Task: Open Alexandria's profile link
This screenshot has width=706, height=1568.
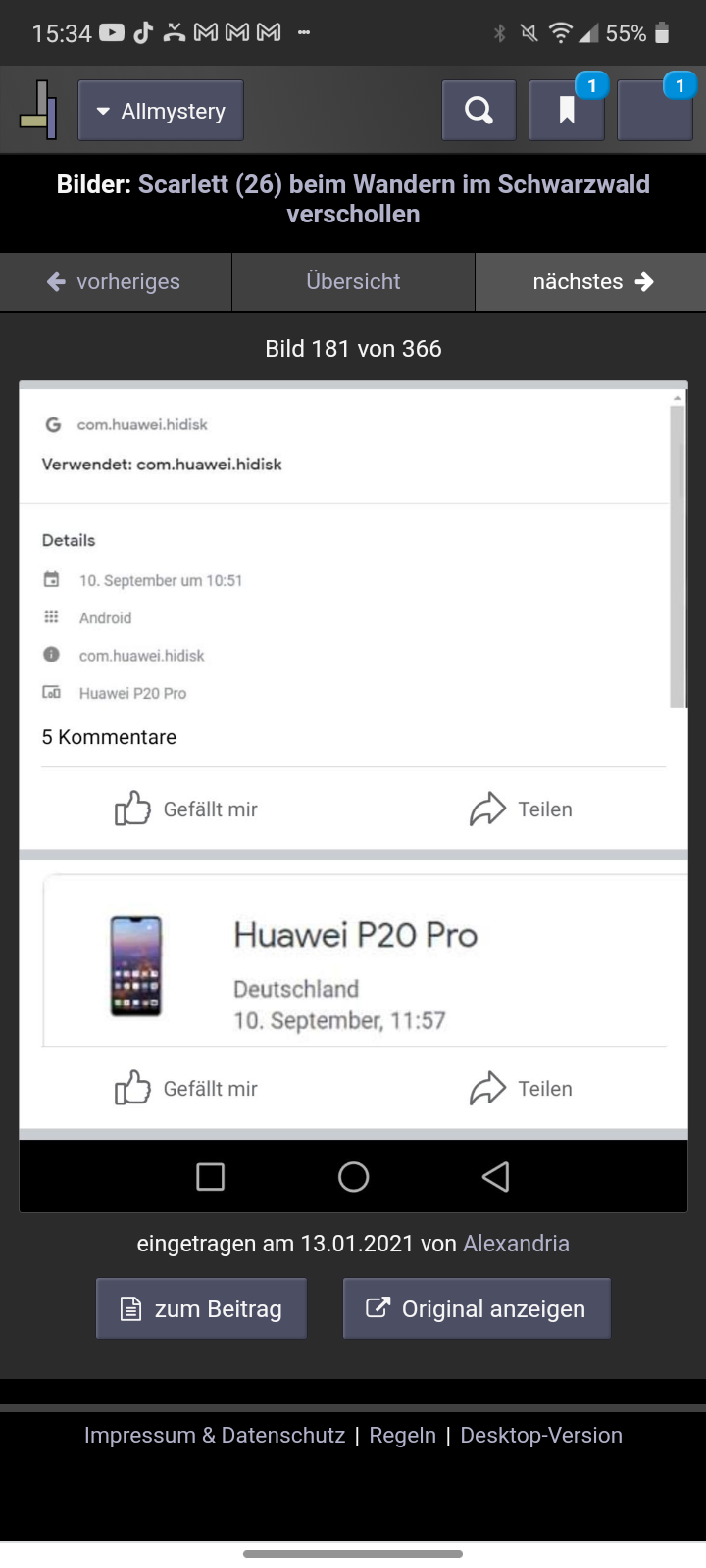Action: pyautogui.click(x=516, y=1244)
